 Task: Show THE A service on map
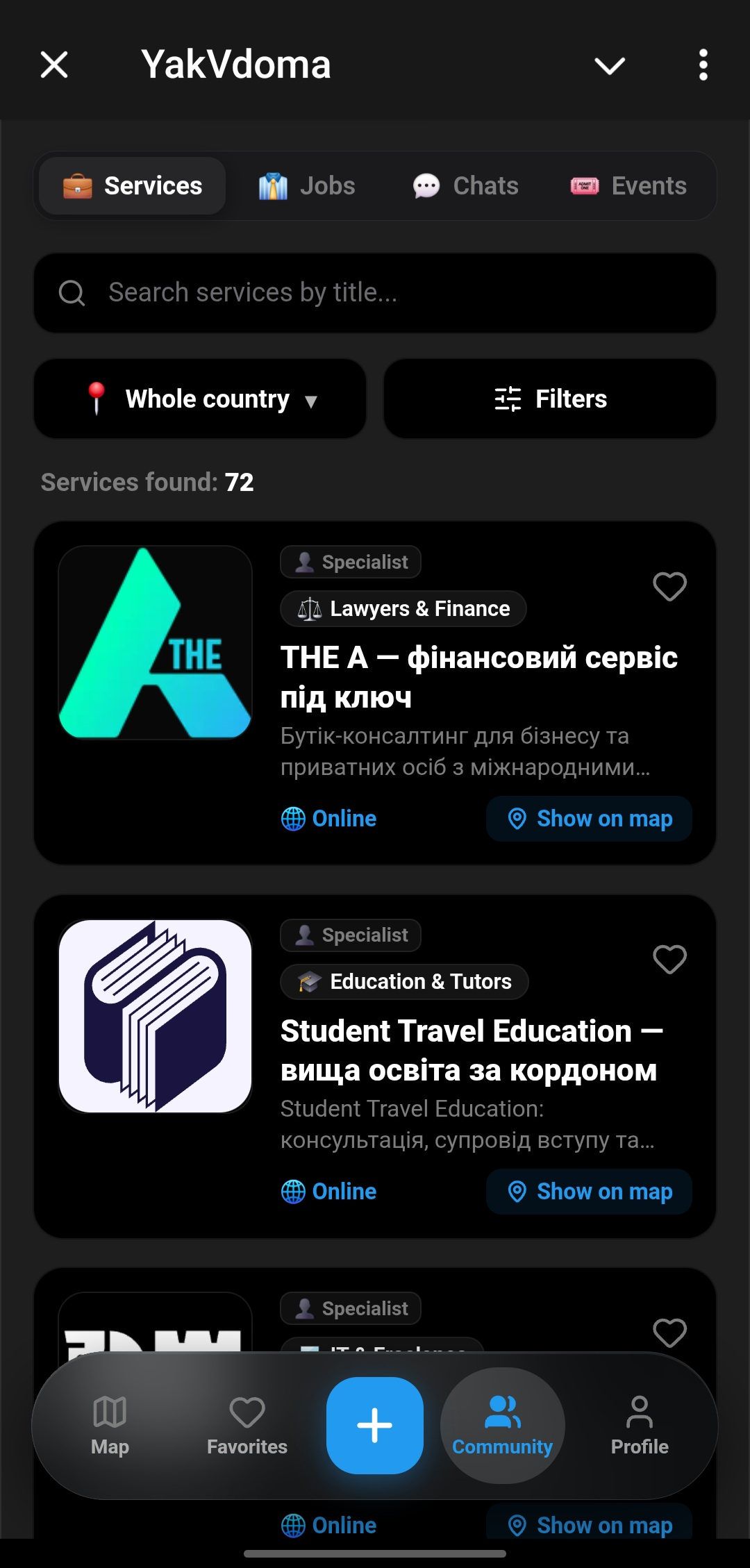[589, 819]
